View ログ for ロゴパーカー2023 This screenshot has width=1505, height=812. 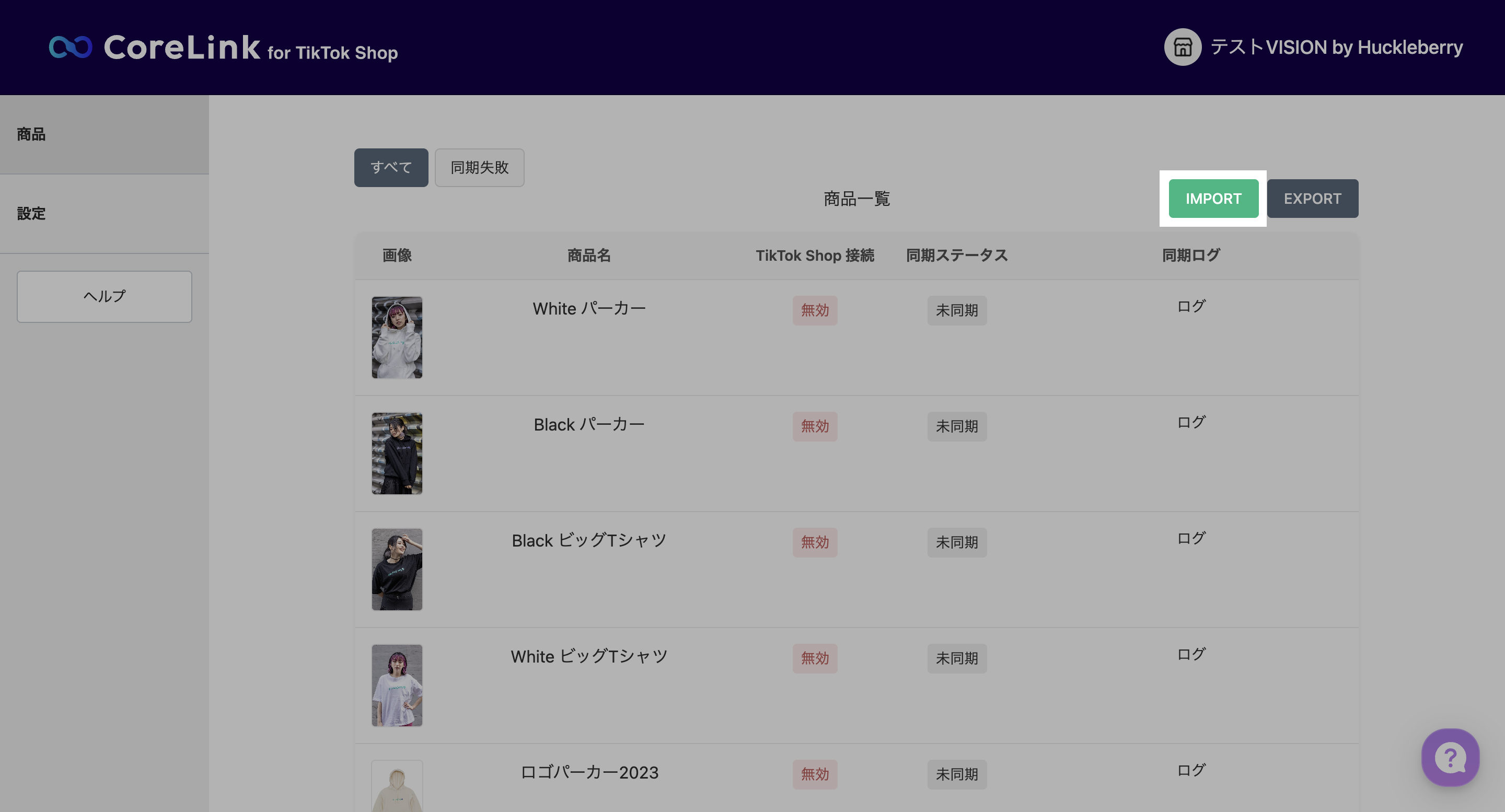(x=1191, y=770)
